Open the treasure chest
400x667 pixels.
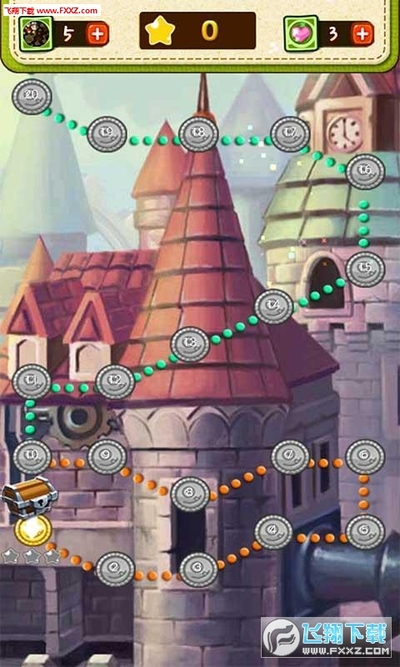(x=29, y=497)
